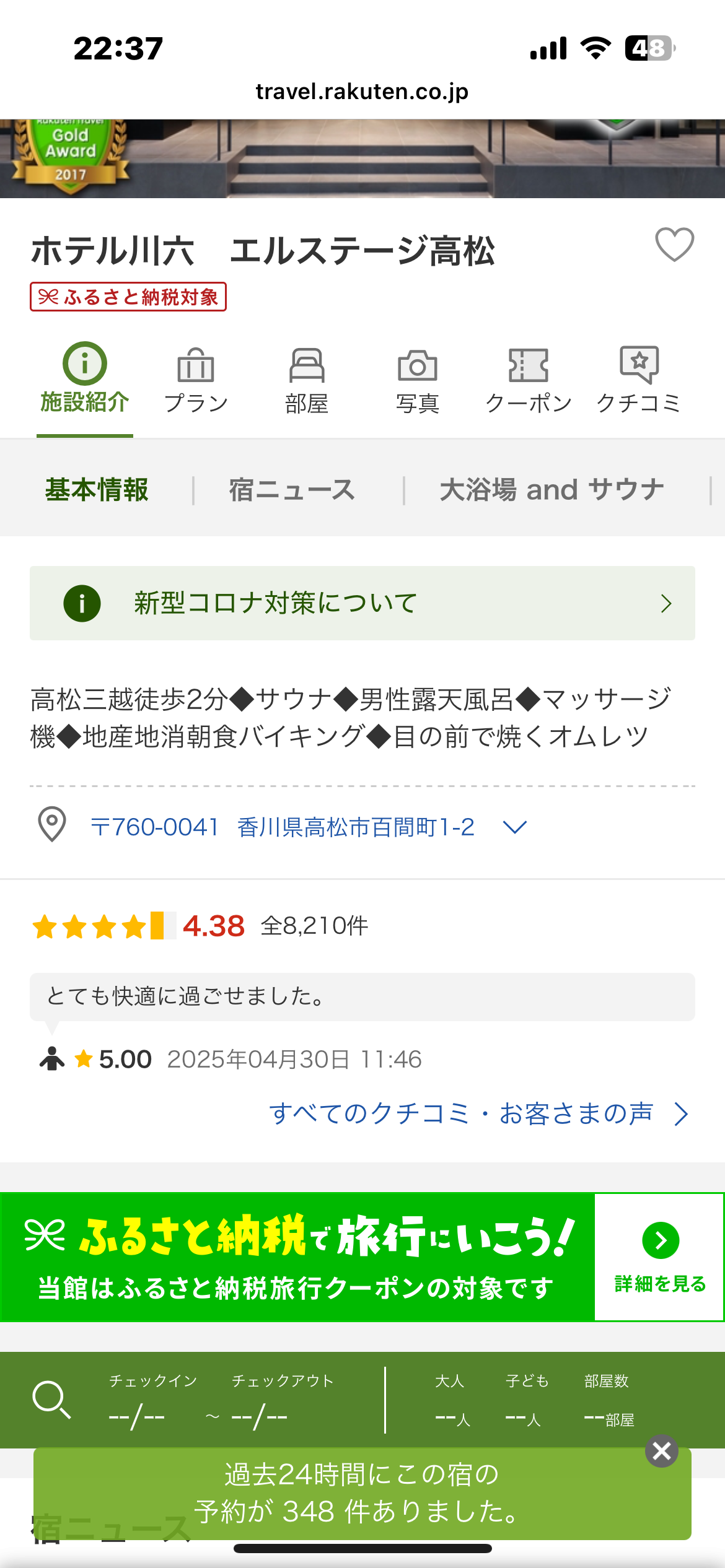Expand the hotel address details
Image resolution: width=725 pixels, height=1568 pixels.
[515, 827]
